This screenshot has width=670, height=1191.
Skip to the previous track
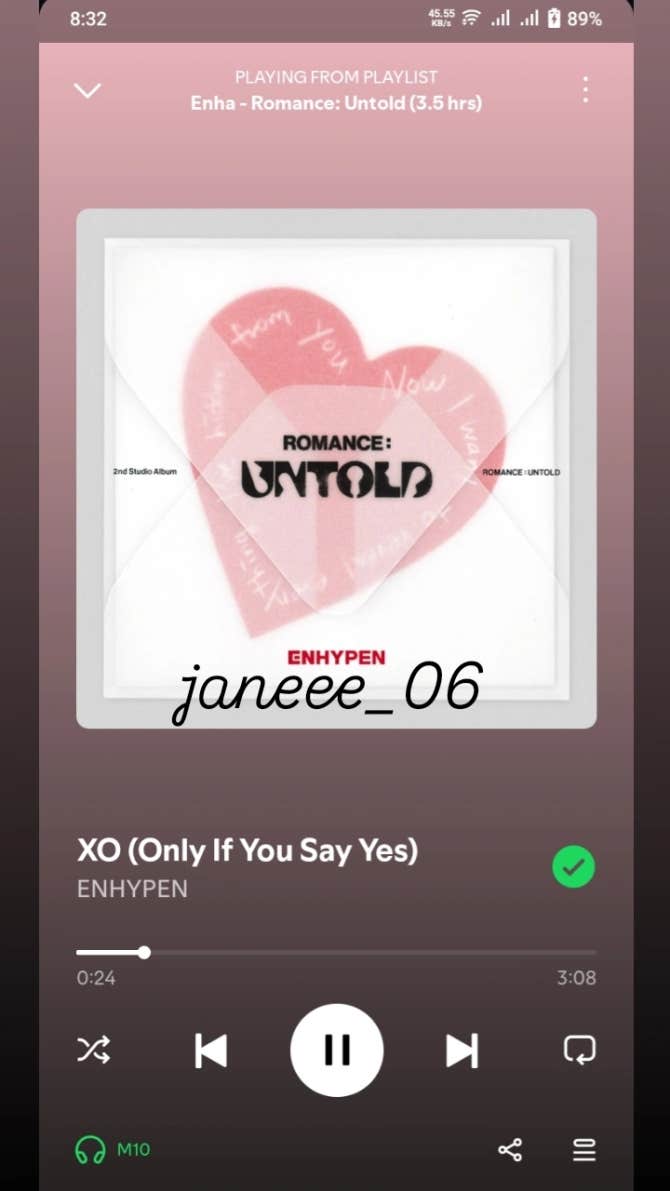tap(211, 1050)
